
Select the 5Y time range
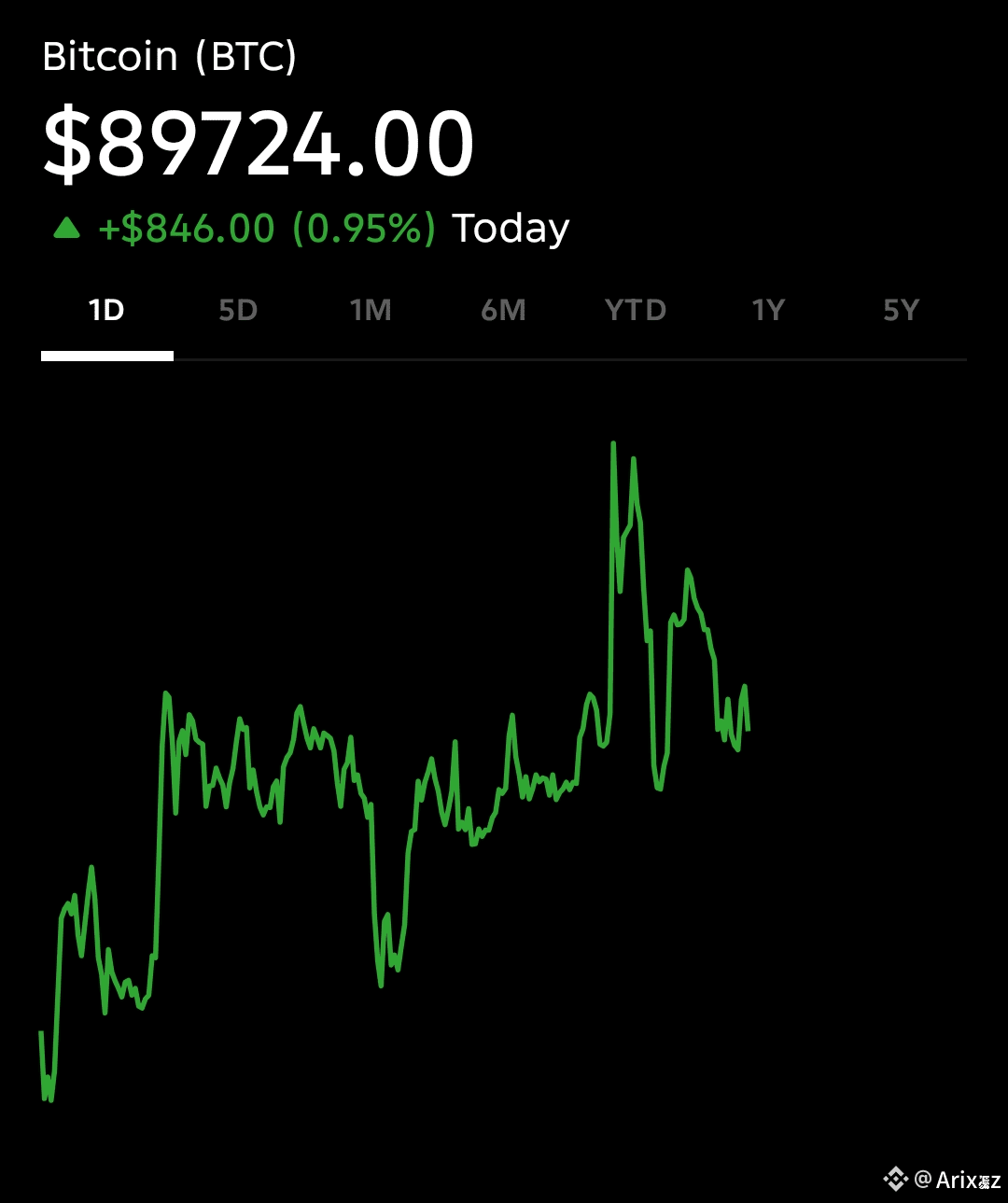[901, 311]
